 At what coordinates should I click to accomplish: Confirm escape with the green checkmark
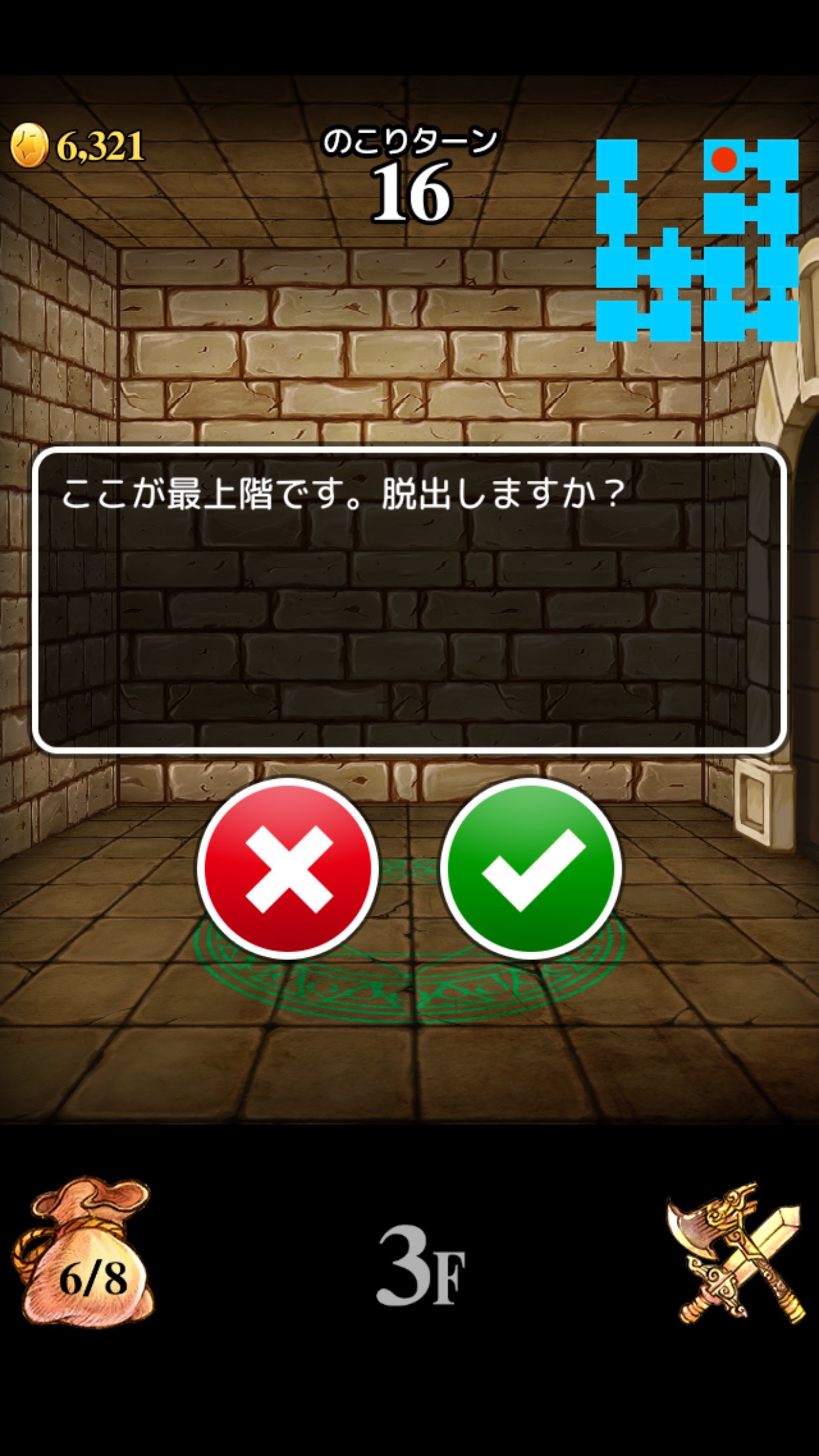[x=531, y=868]
